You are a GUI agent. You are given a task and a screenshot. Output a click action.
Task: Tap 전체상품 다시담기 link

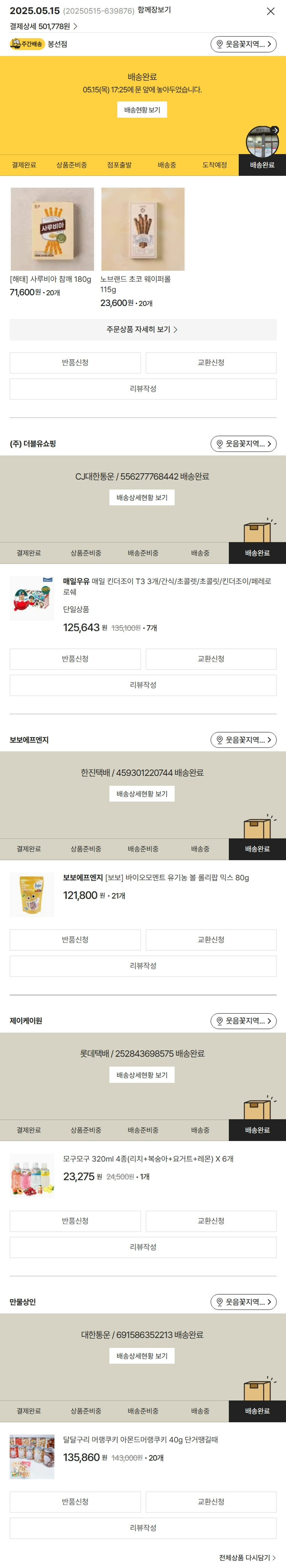click(246, 1558)
